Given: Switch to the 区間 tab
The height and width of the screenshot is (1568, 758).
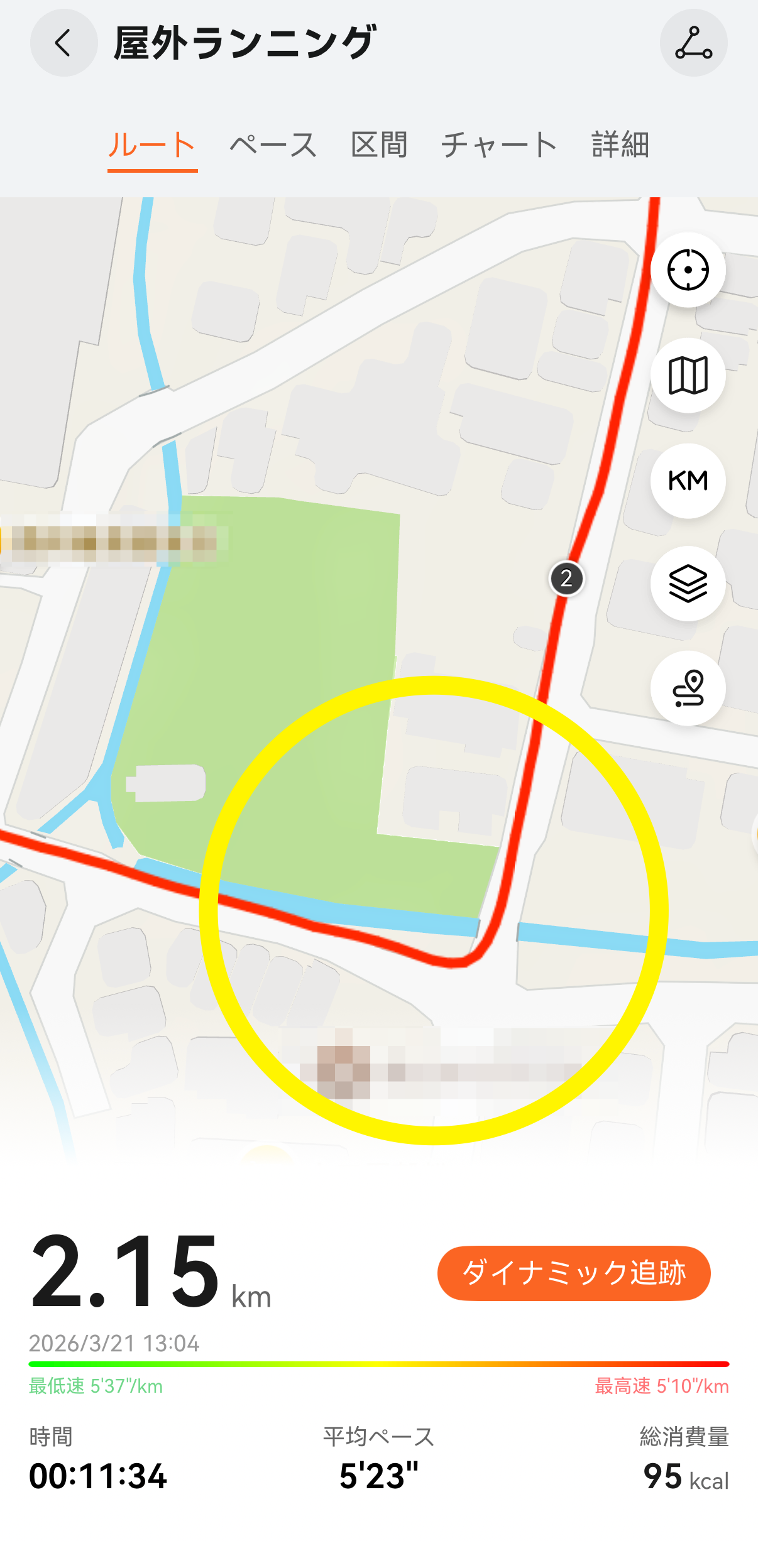Looking at the screenshot, I should (379, 144).
